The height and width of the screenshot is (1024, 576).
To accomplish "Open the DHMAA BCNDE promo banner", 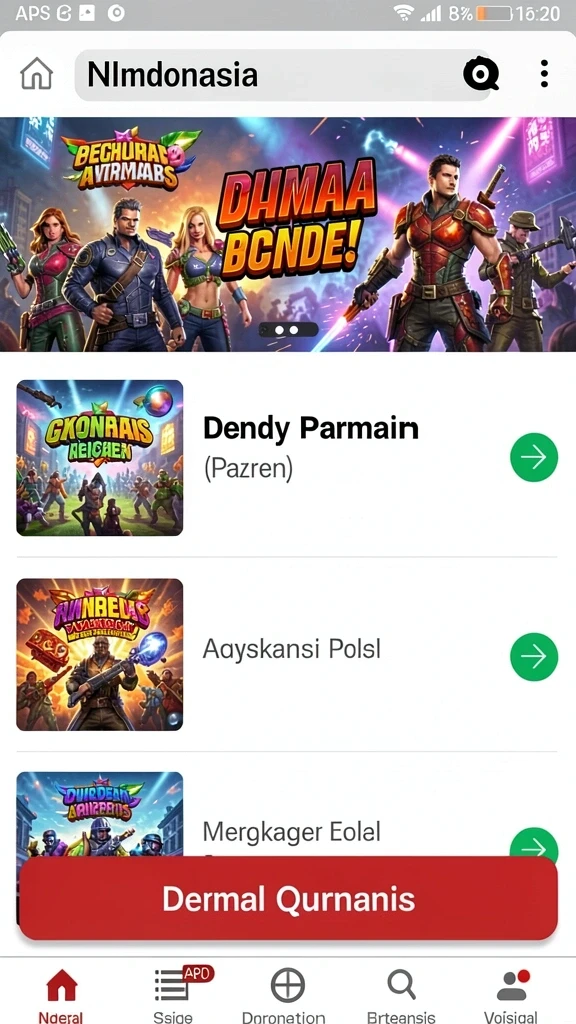I will point(288,234).
